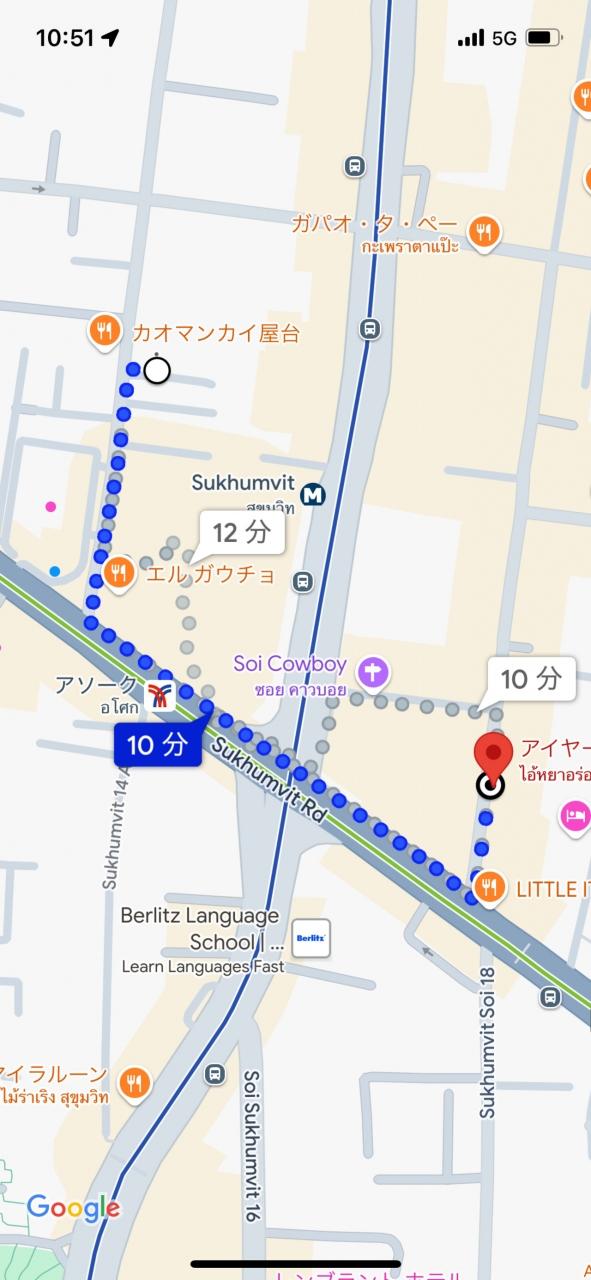Open the Berlitz Language School marker

tap(311, 938)
